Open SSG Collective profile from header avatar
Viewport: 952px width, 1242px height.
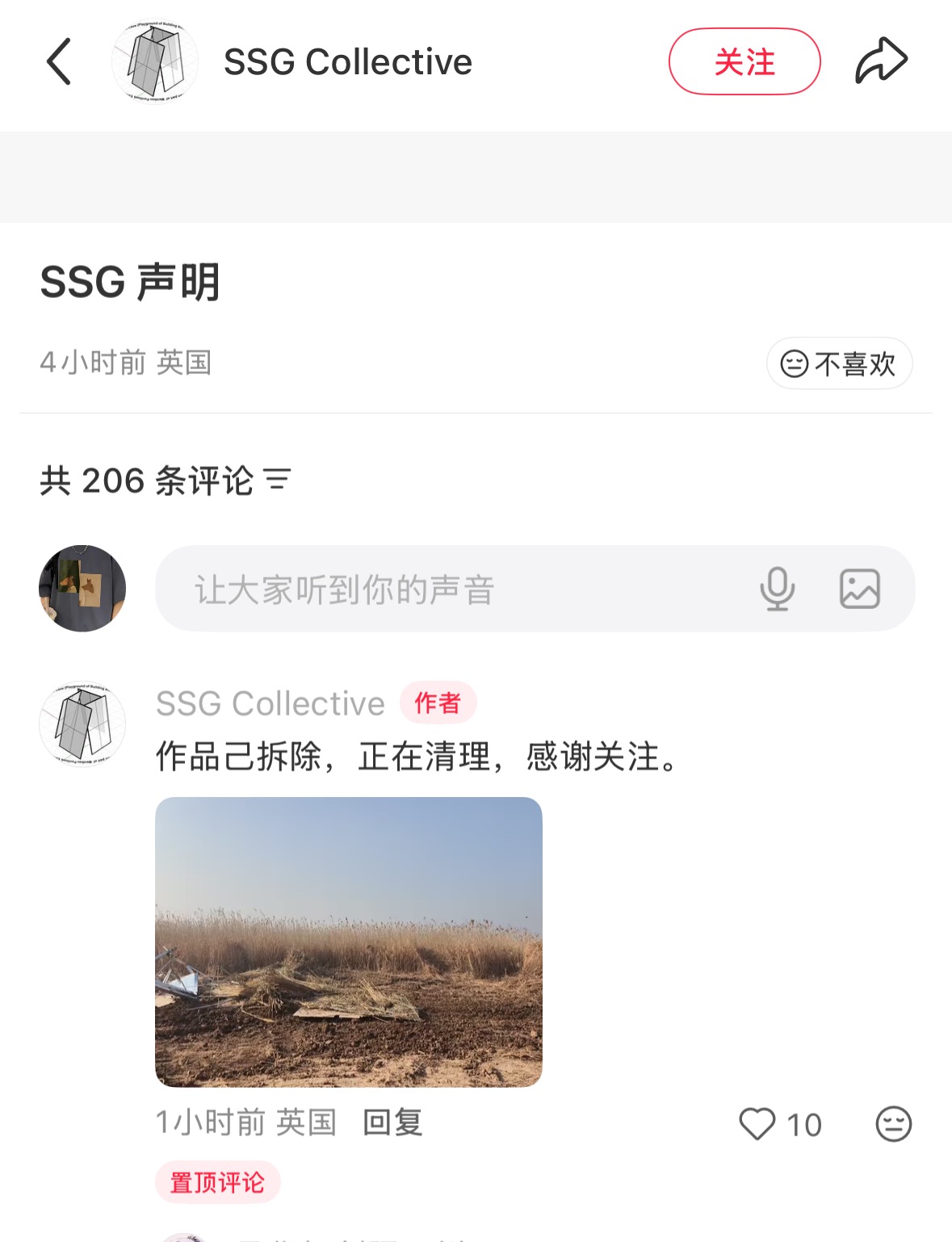click(x=154, y=61)
